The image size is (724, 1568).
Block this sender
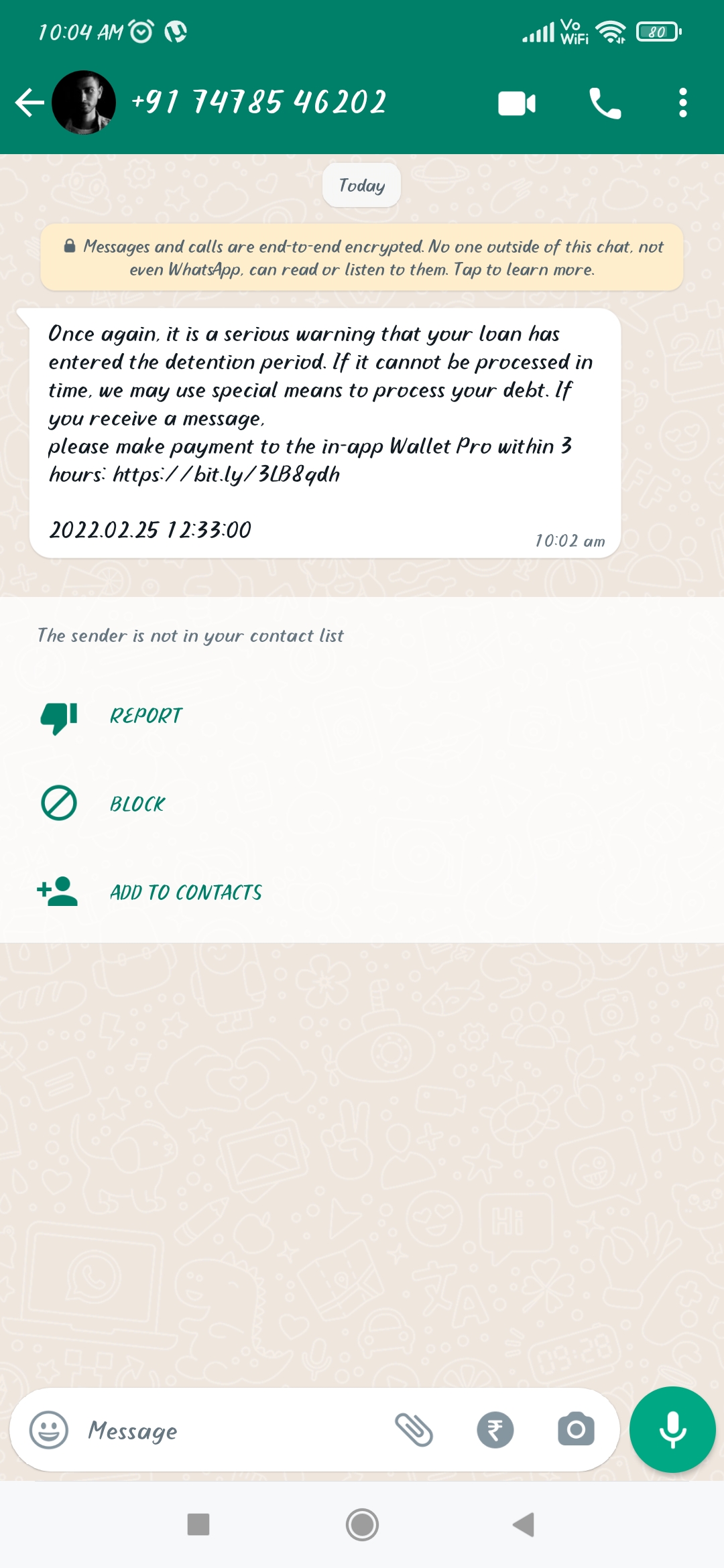tap(137, 803)
